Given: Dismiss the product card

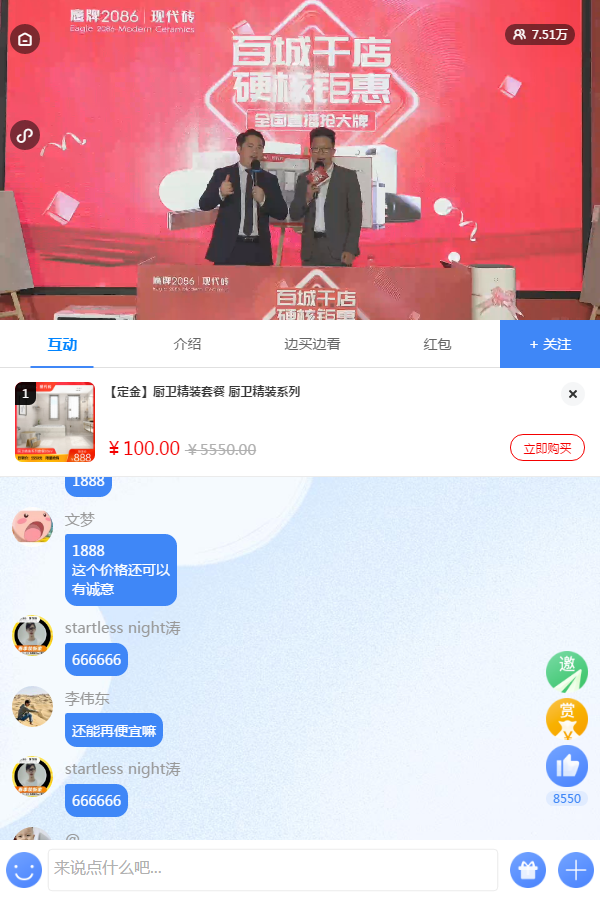Looking at the screenshot, I should click(x=573, y=394).
